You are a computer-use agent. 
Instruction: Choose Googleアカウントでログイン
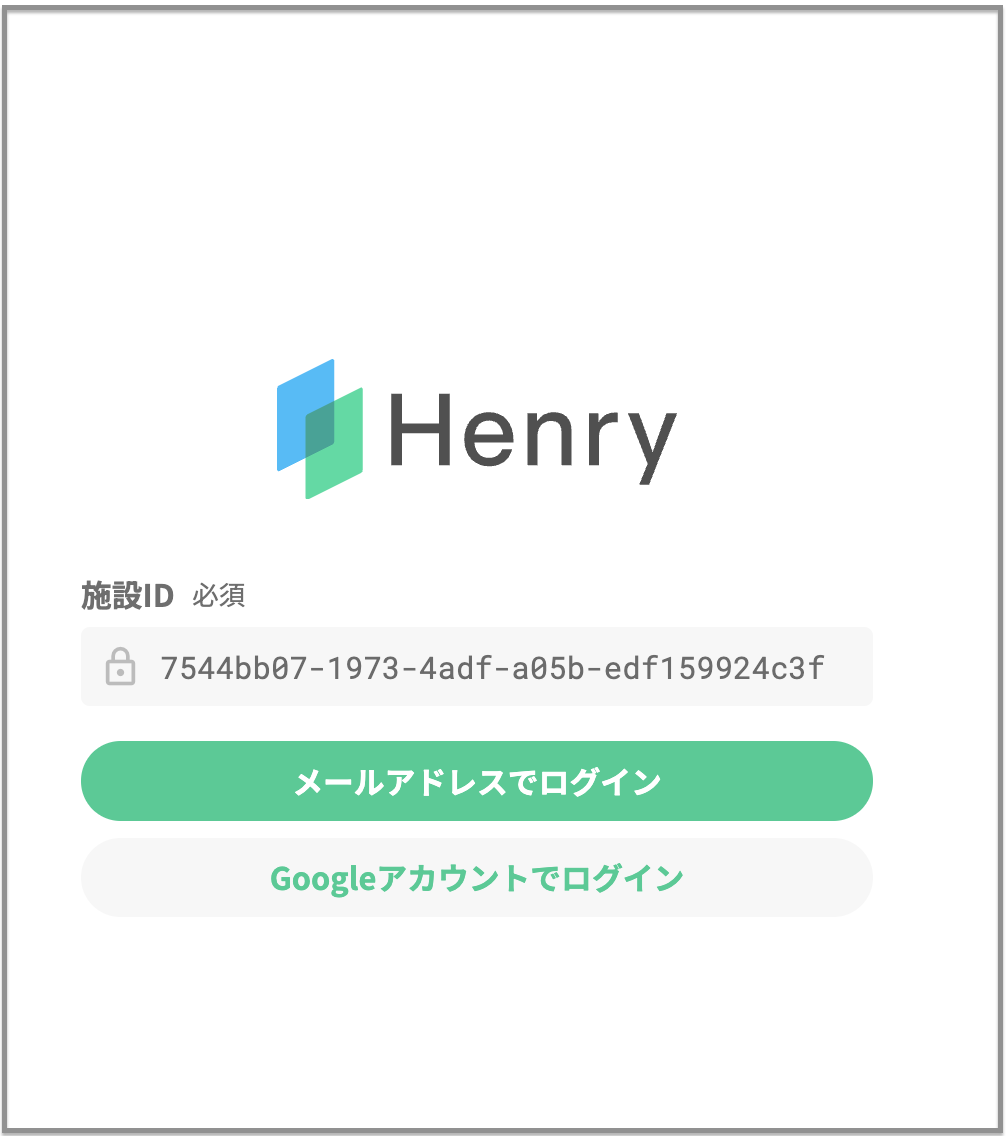pos(477,878)
